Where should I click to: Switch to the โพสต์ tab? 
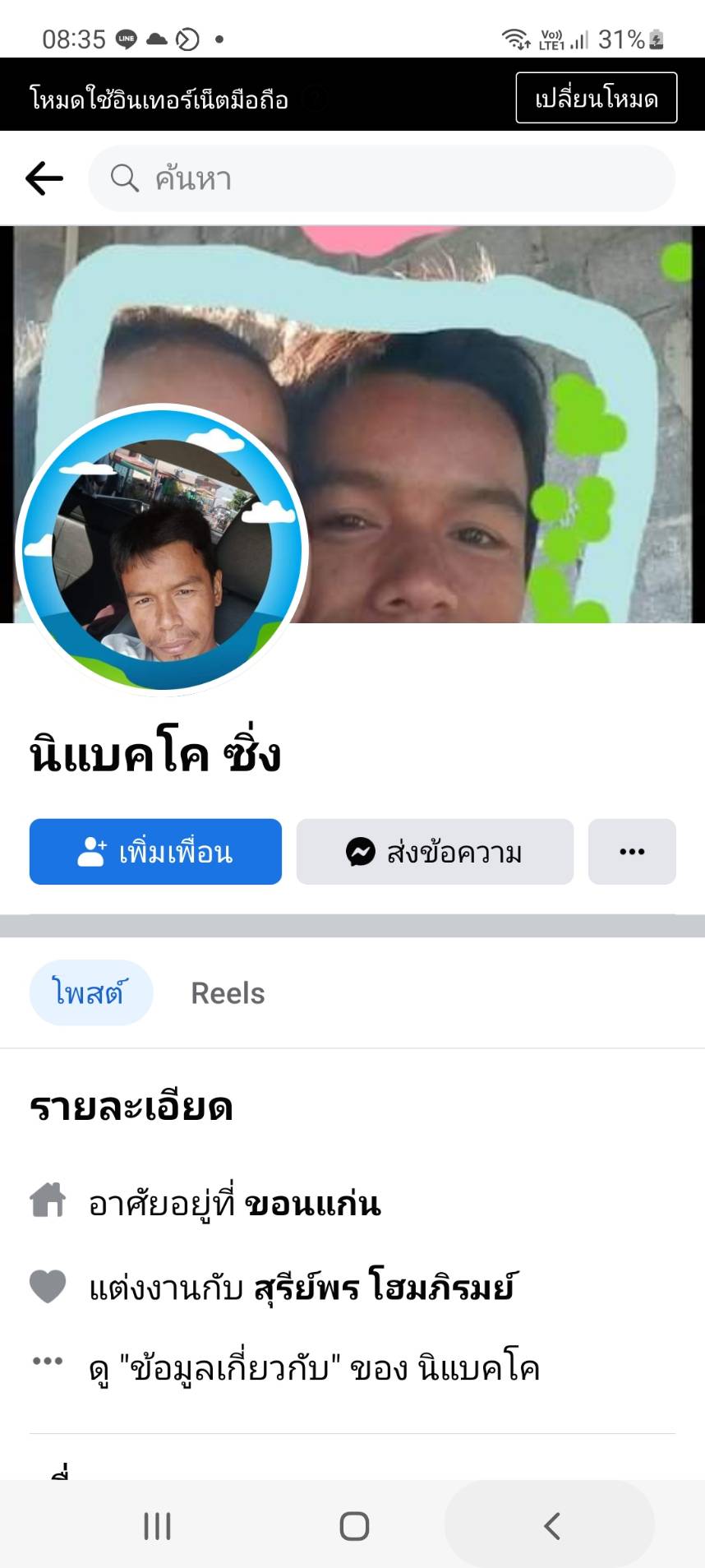pos(90,993)
